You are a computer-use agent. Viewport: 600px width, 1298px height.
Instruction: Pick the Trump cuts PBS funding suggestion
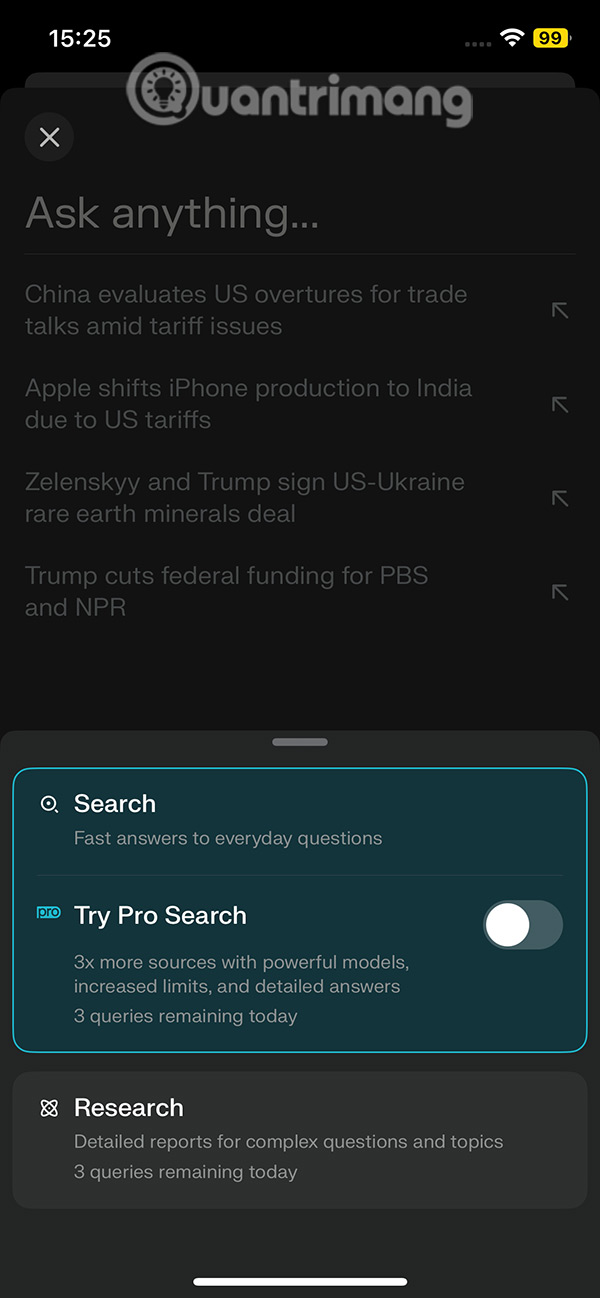tap(227, 591)
